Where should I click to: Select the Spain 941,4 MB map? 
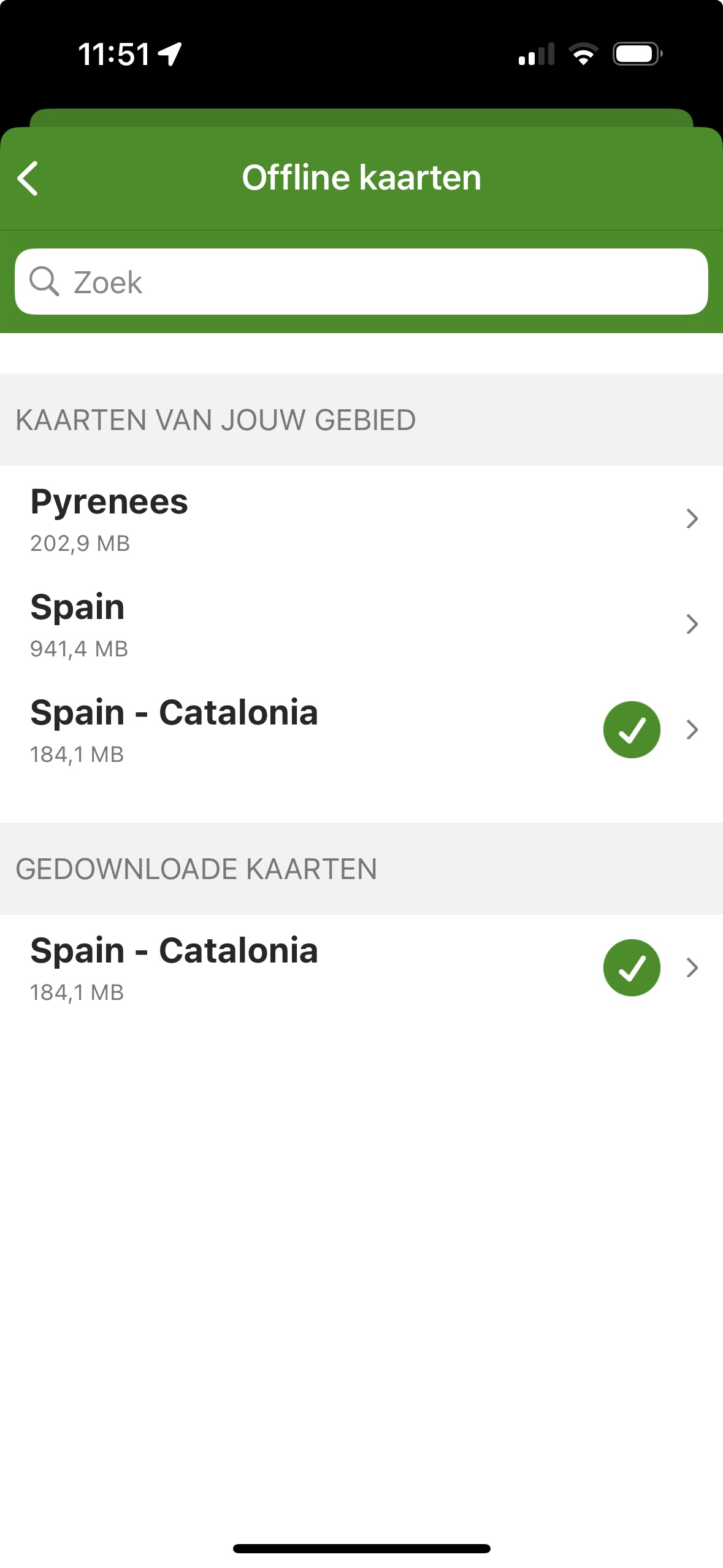(361, 624)
